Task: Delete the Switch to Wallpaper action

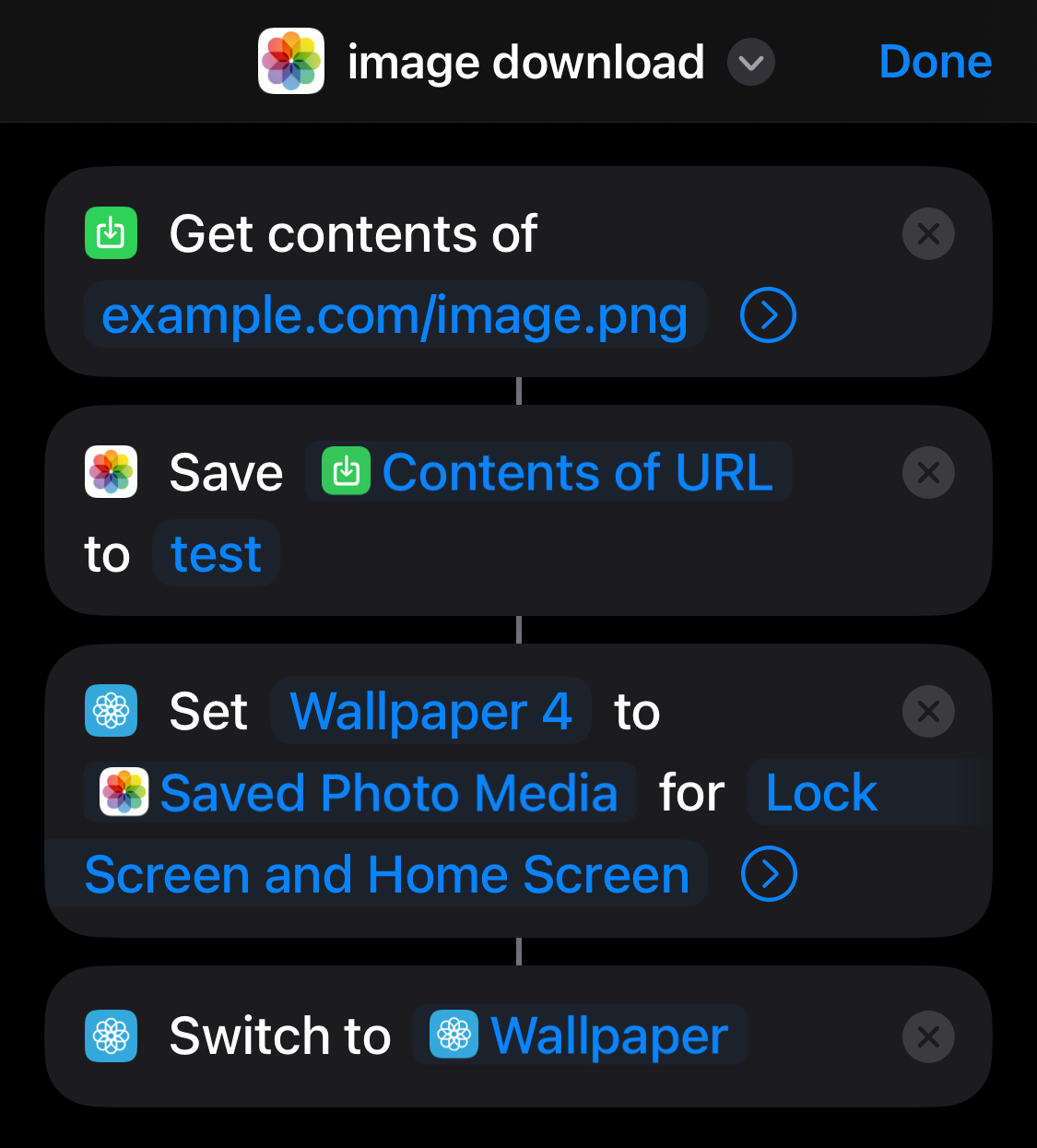Action: click(x=928, y=1036)
